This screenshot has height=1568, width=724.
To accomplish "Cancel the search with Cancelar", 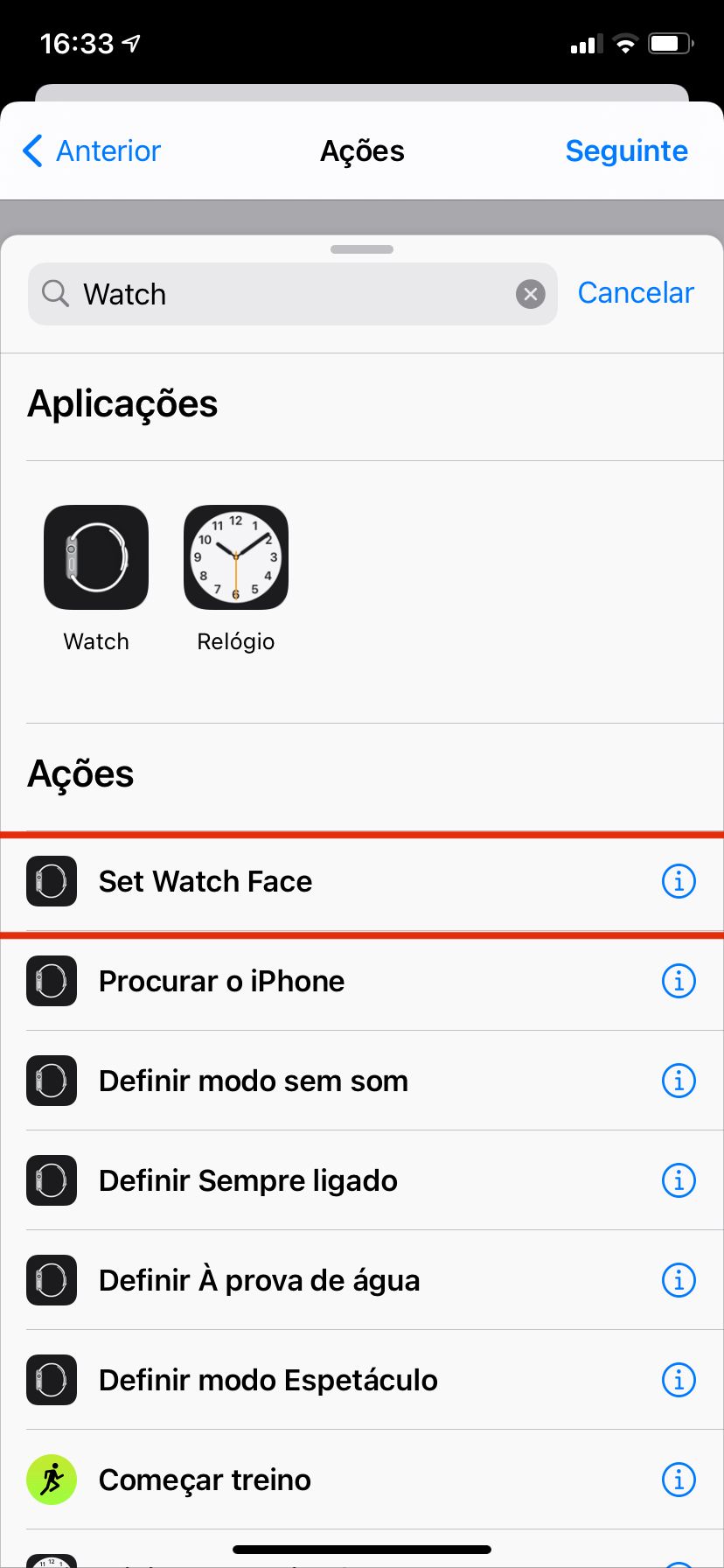I will (x=636, y=292).
